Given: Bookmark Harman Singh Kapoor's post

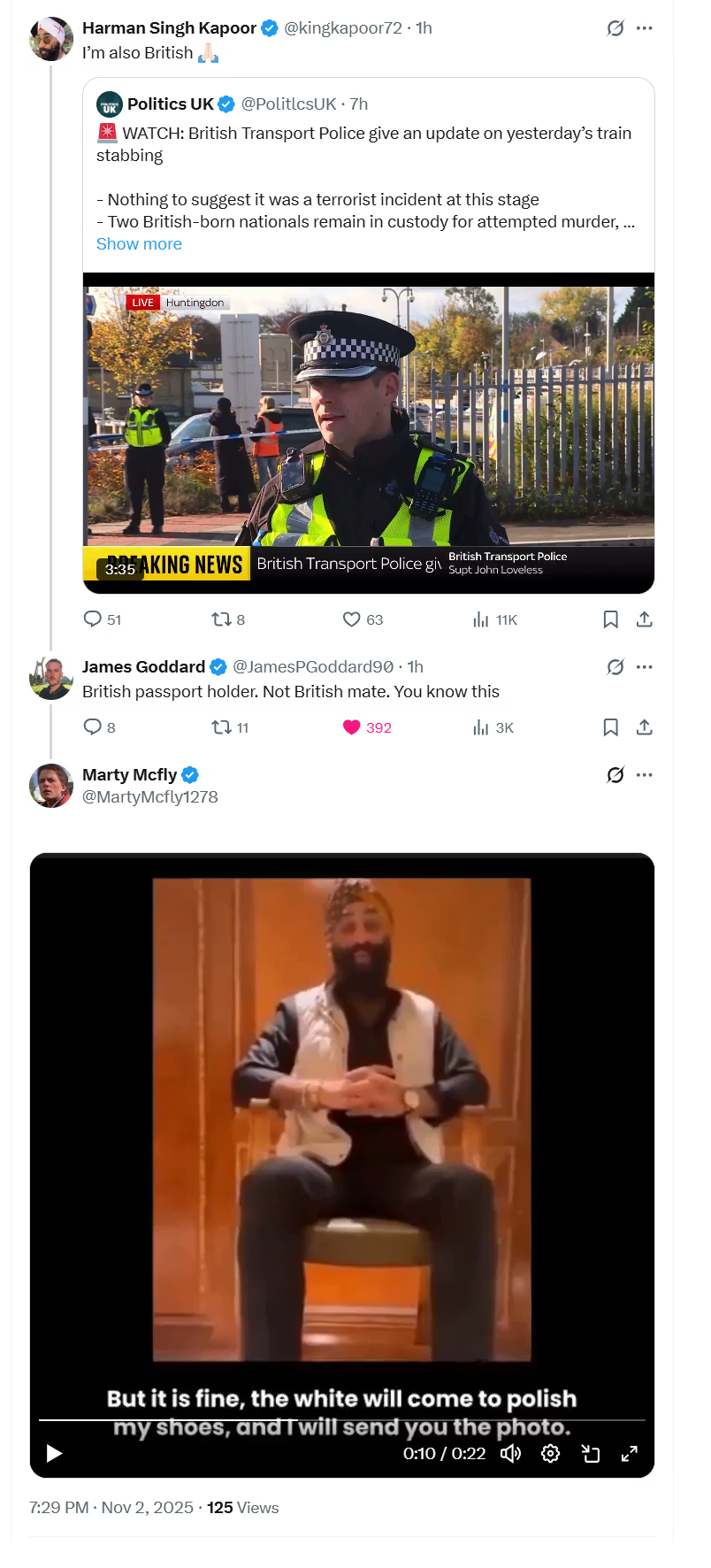Looking at the screenshot, I should click(610, 619).
